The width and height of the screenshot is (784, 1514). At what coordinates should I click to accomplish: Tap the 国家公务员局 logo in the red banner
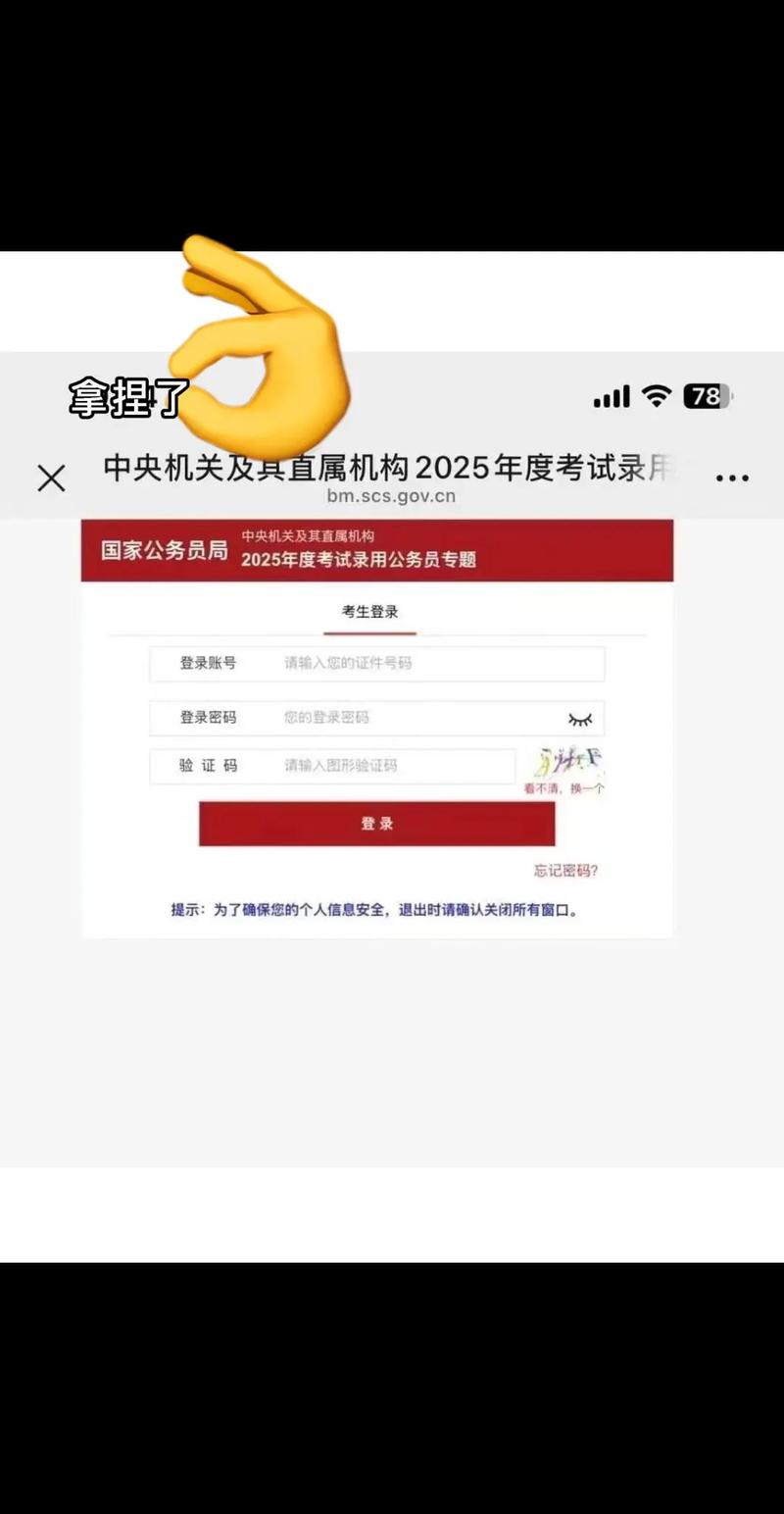(160, 549)
